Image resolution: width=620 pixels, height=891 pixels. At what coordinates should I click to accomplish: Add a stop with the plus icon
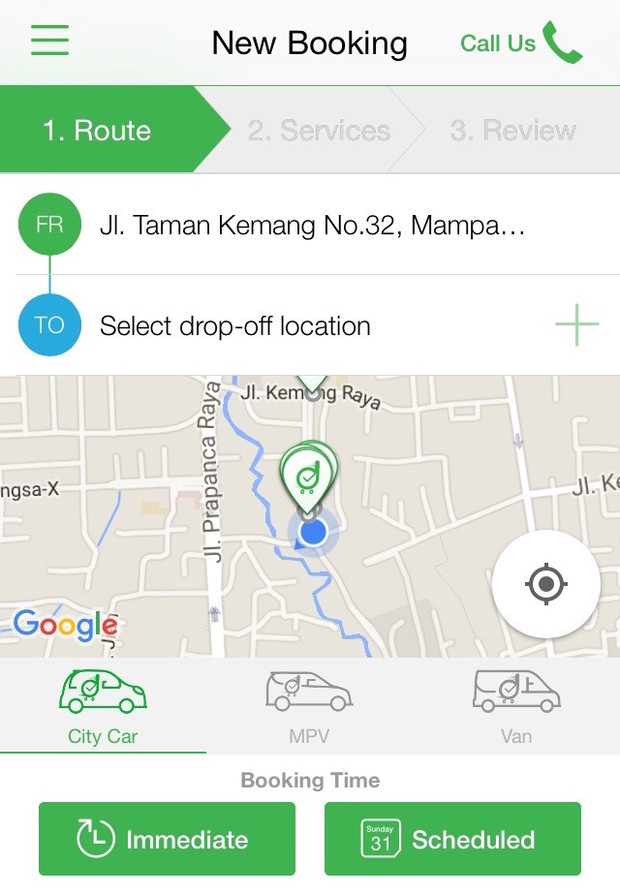tap(577, 326)
